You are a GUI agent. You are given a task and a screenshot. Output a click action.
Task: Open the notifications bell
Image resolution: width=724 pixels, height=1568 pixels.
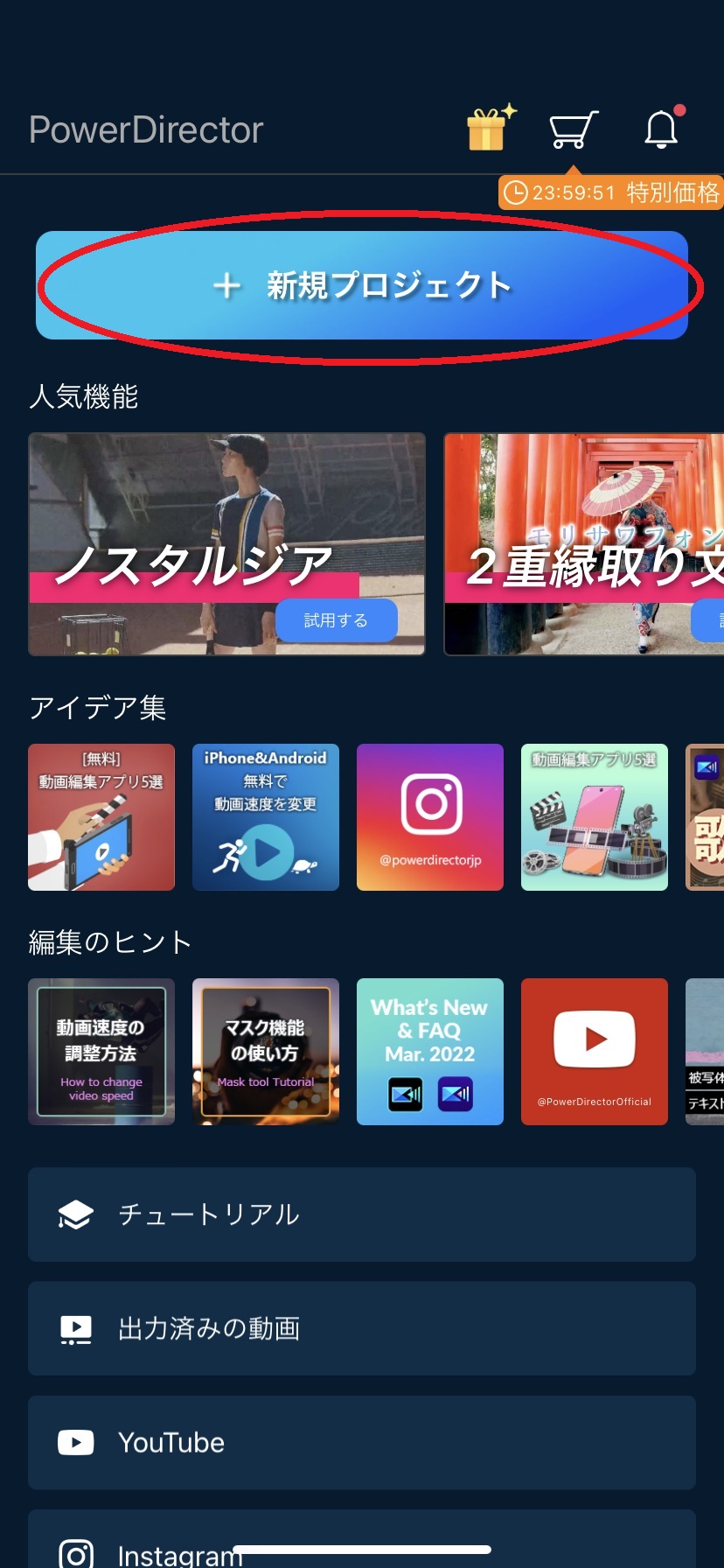[x=661, y=130]
